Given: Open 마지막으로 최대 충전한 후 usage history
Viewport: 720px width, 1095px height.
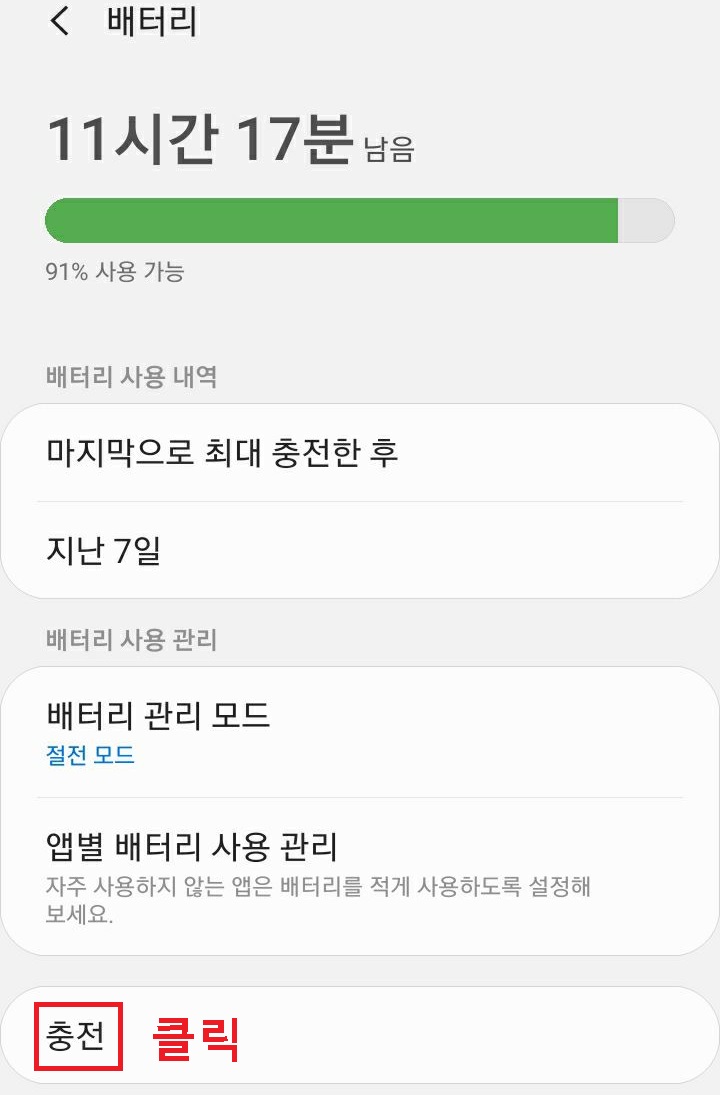Looking at the screenshot, I should [x=200, y=452].
